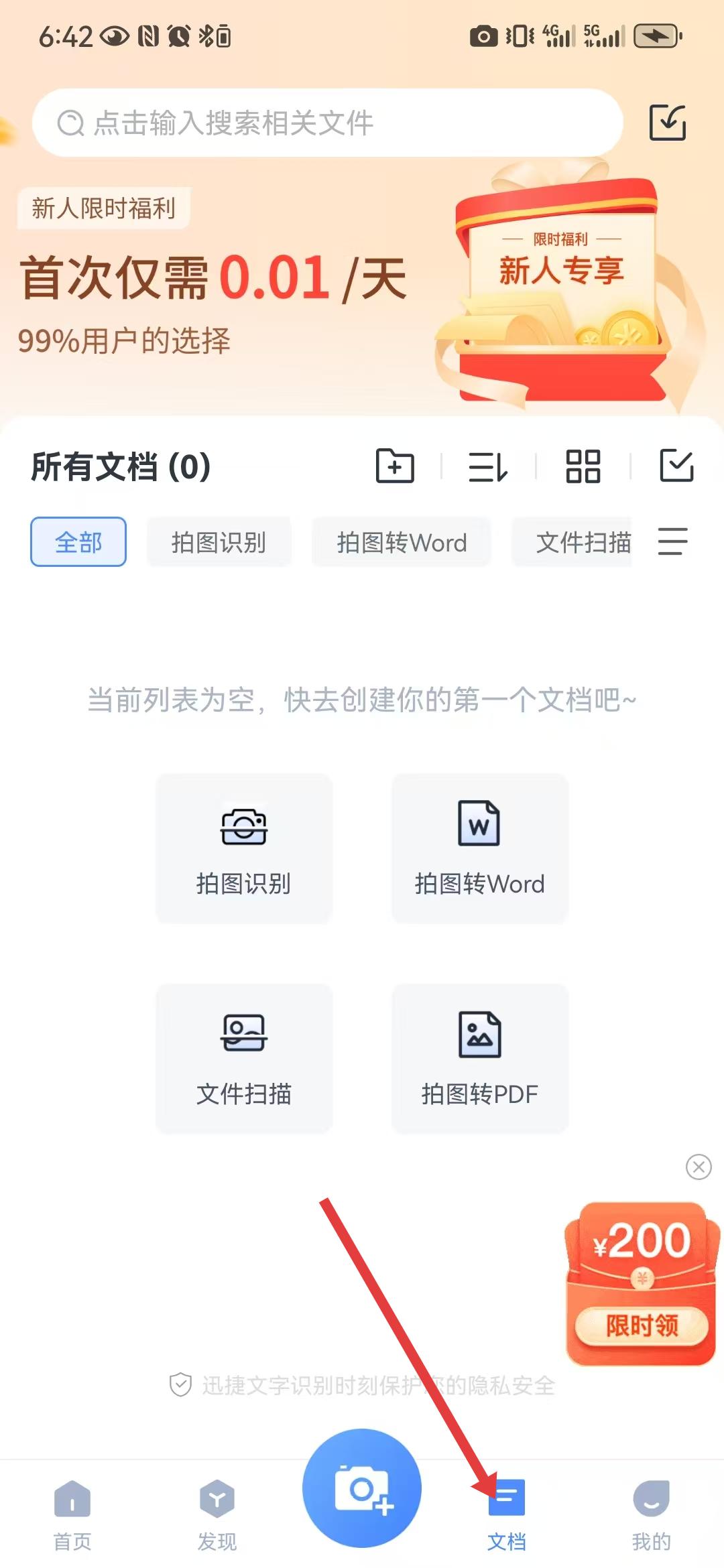Filter by the 拍图转Word chip

[402, 542]
